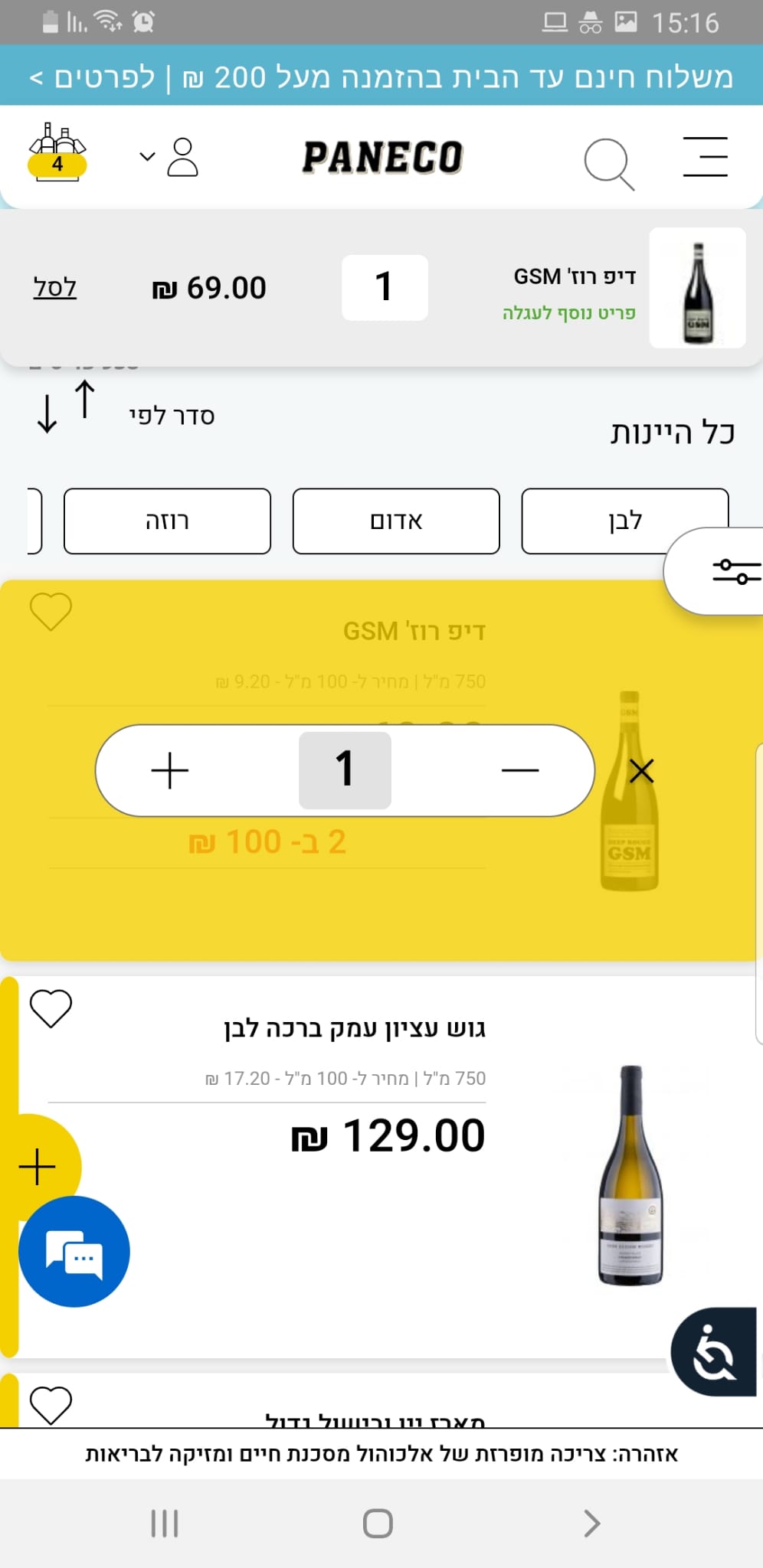Tap the לפרטים link in the top banner
This screenshot has width=763, height=1568.
pos(93,77)
